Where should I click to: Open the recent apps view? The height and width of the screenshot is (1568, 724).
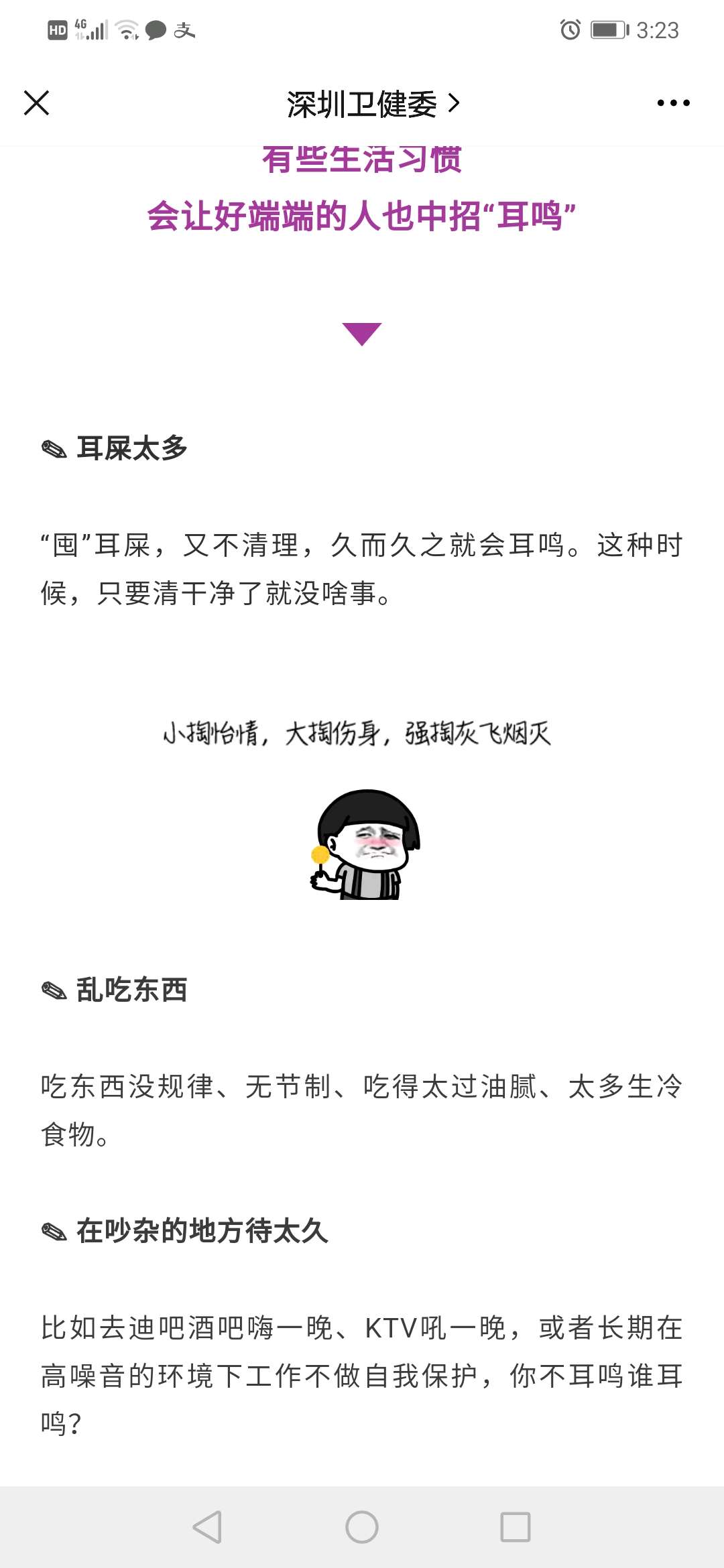tap(515, 1527)
